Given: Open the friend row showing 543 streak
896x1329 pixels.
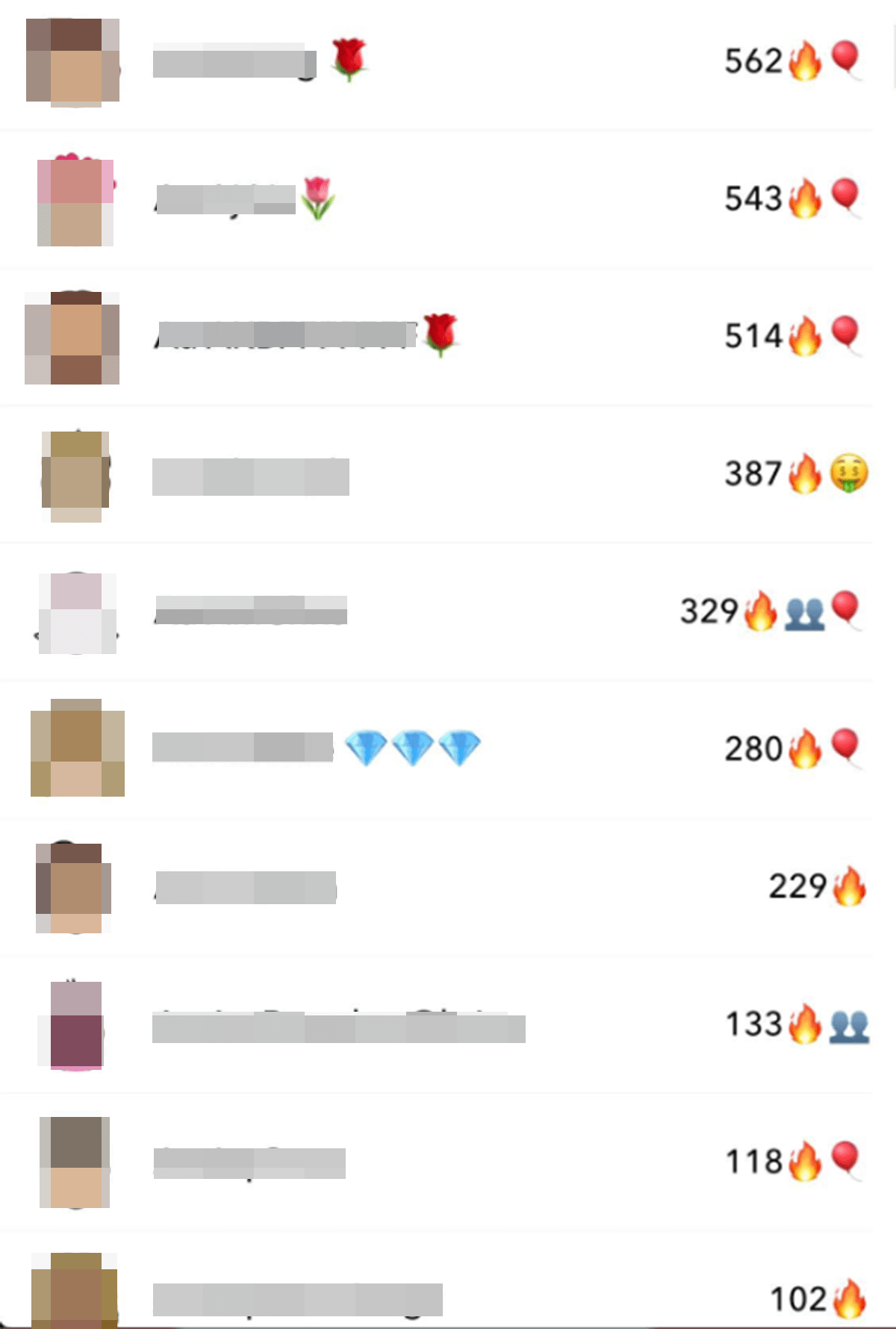Looking at the screenshot, I should [x=448, y=199].
